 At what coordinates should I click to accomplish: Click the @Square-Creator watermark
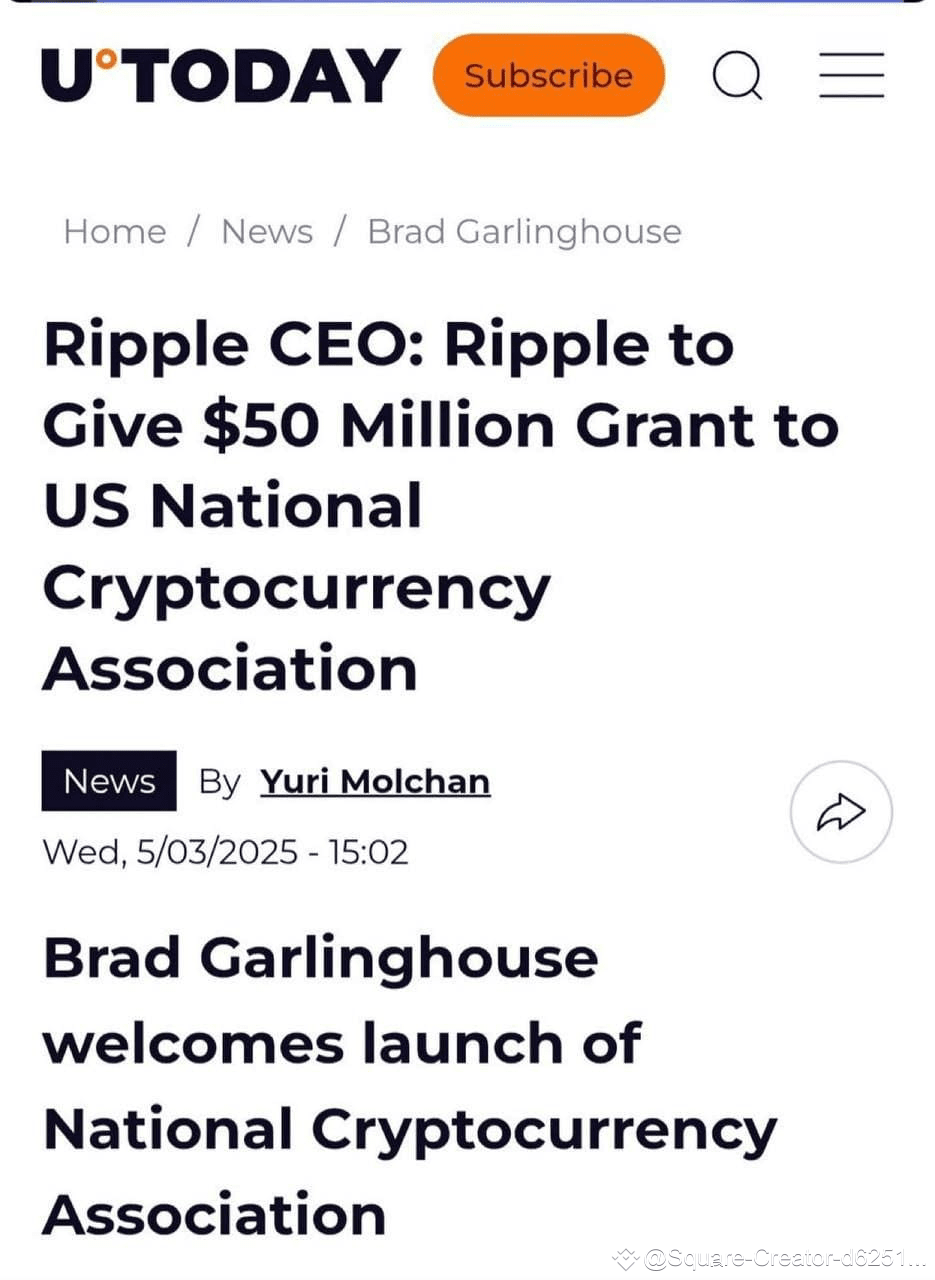point(770,1259)
